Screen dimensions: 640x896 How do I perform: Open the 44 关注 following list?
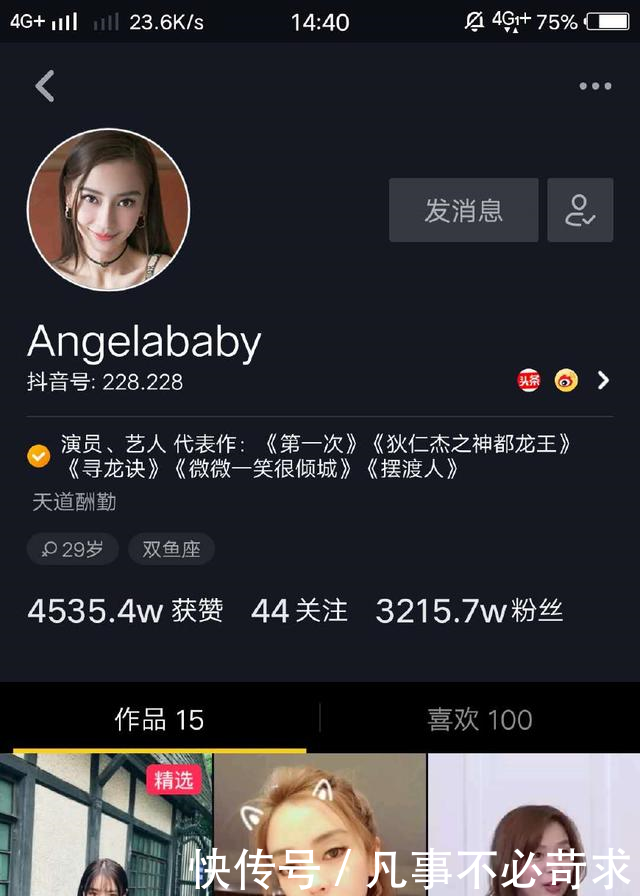tap(299, 611)
